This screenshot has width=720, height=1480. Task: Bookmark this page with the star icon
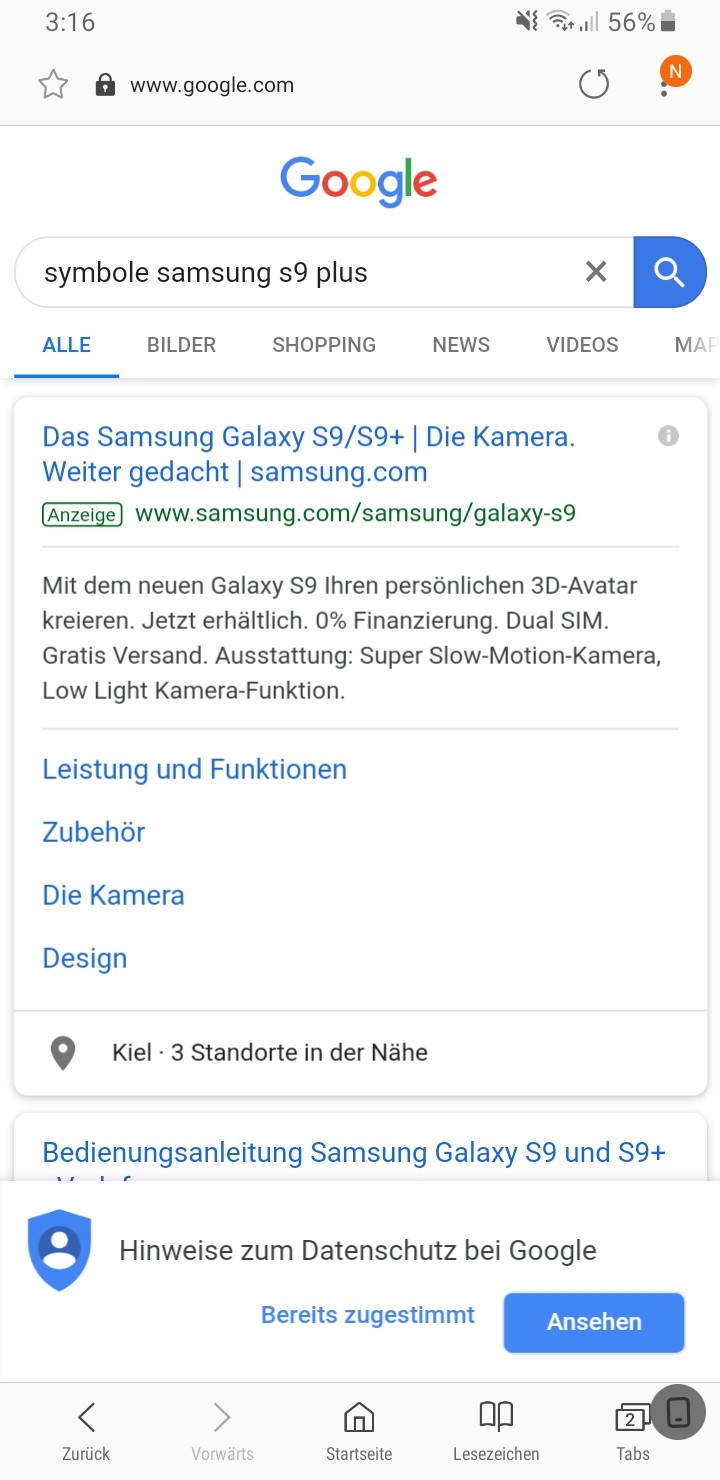[x=53, y=86]
